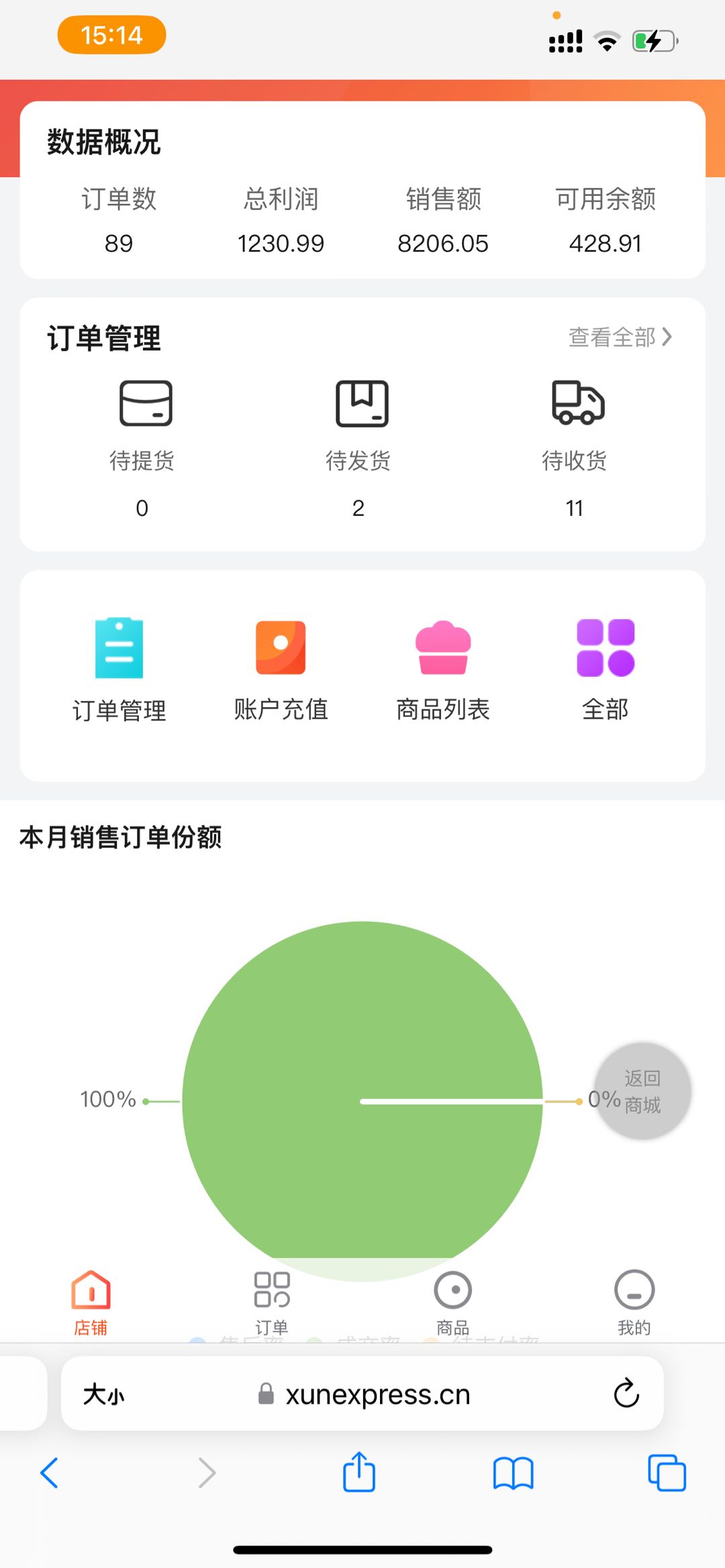This screenshot has width=725, height=1568.
Task: Show 全部 functions grid
Action: 605,669
